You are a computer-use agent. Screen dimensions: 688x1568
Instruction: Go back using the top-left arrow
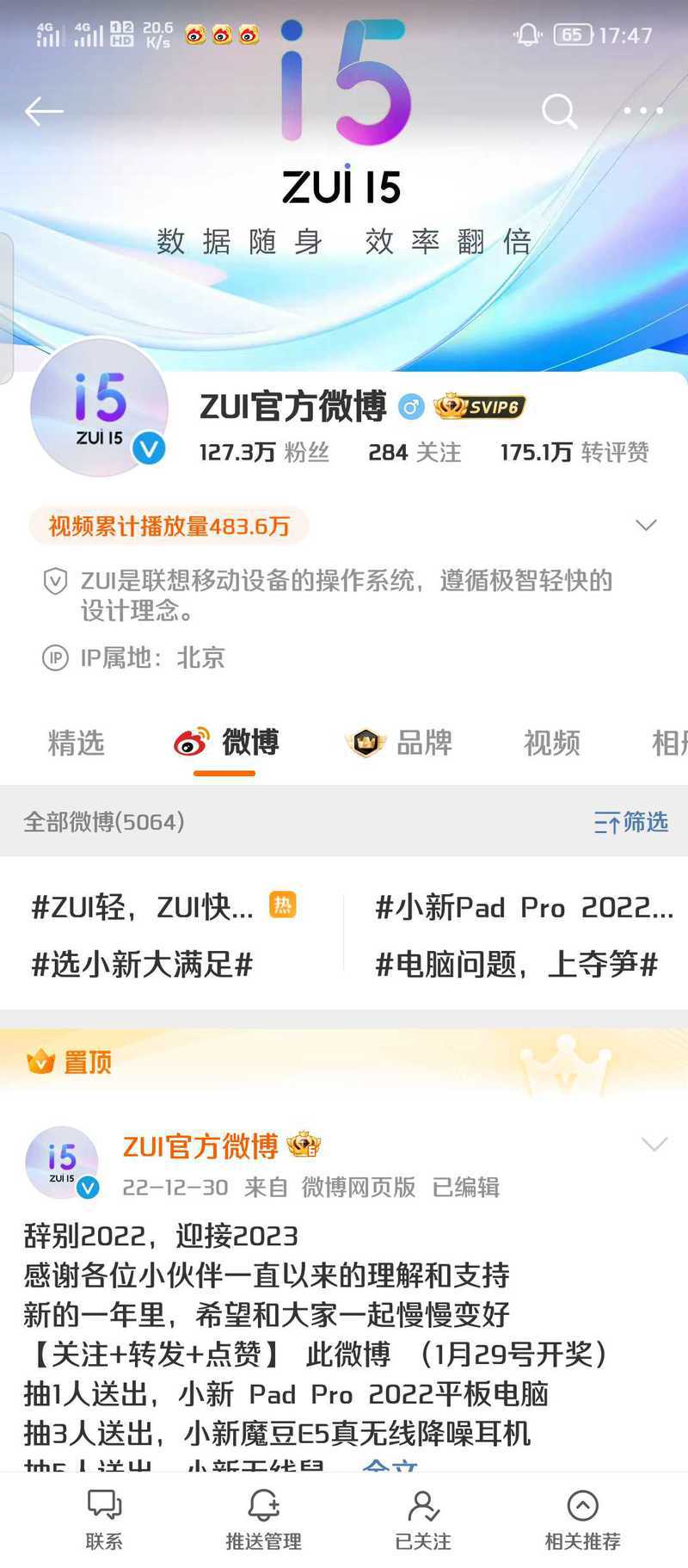44,111
